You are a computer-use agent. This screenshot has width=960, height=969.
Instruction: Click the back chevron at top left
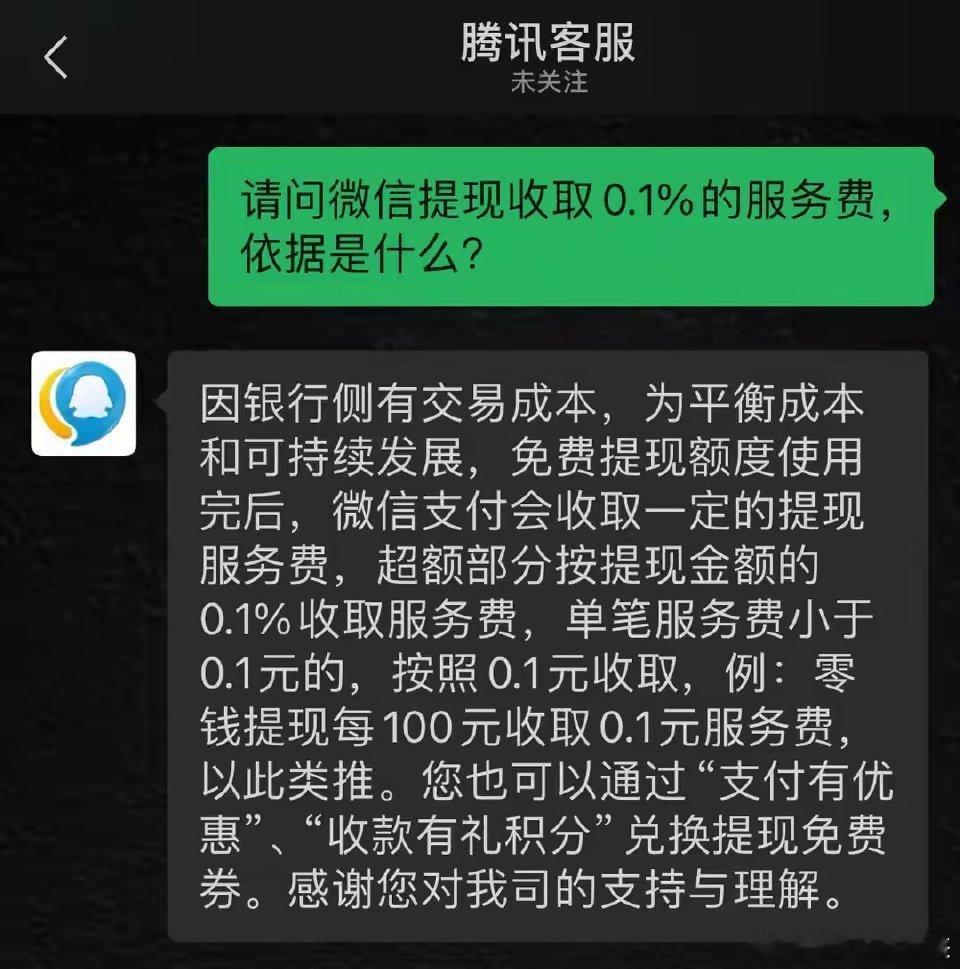tap(56, 55)
